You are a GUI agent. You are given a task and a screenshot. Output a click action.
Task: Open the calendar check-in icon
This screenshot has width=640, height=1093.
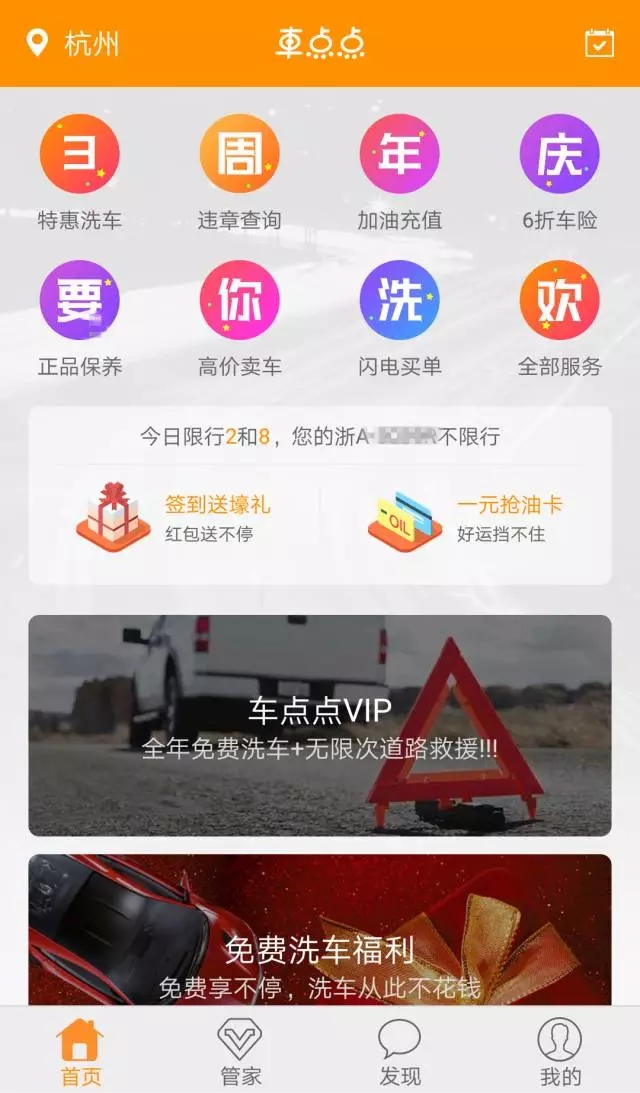click(599, 43)
